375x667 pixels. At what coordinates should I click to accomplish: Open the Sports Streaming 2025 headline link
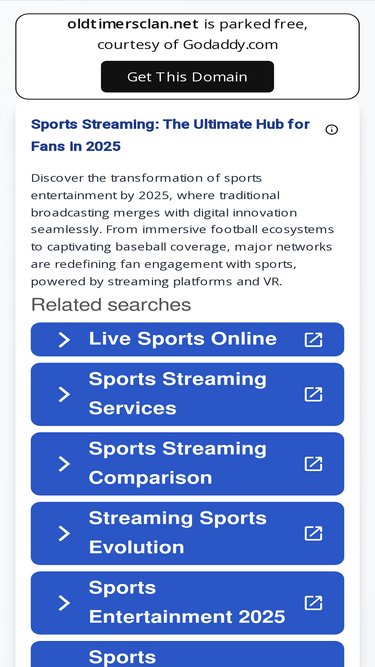[x=170, y=135]
